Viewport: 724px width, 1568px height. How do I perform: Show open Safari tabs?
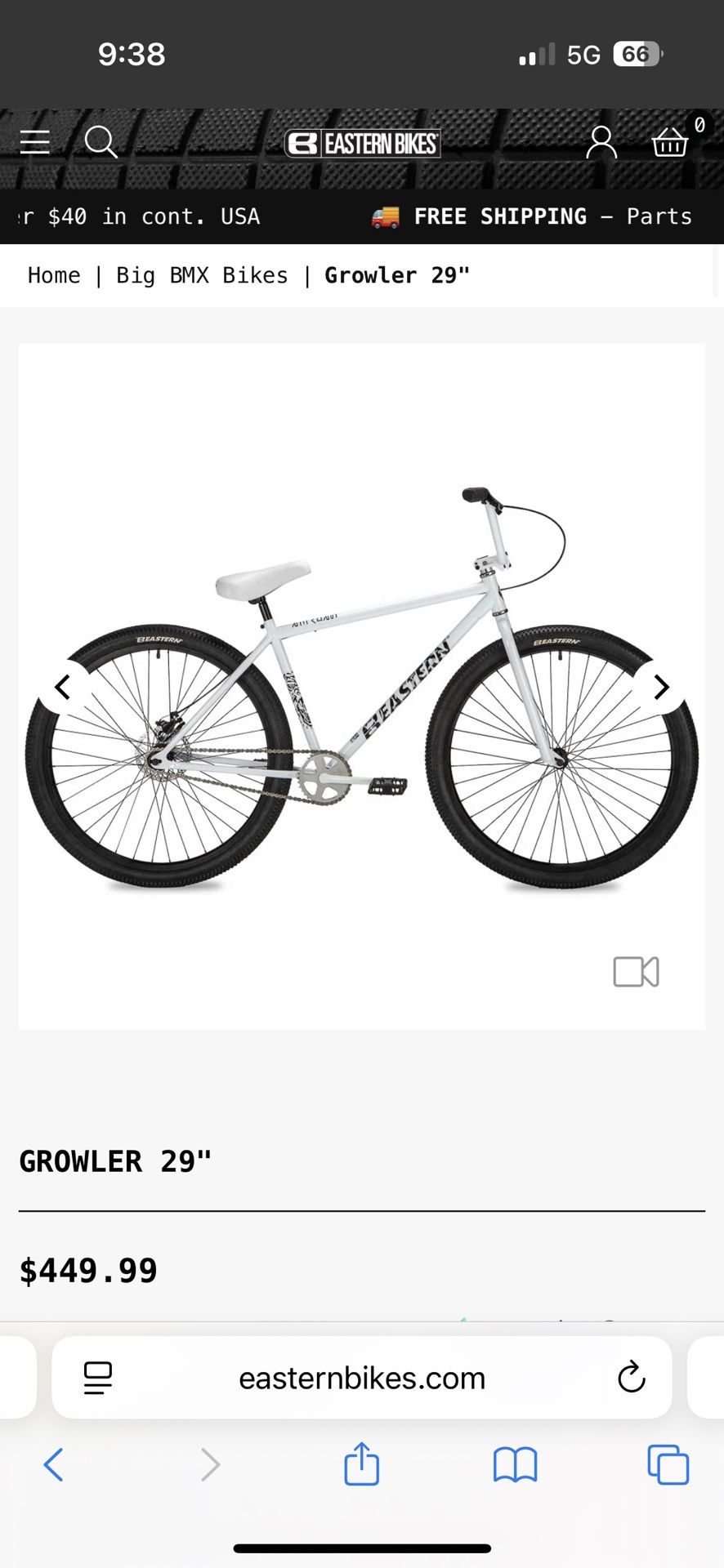(x=668, y=1464)
